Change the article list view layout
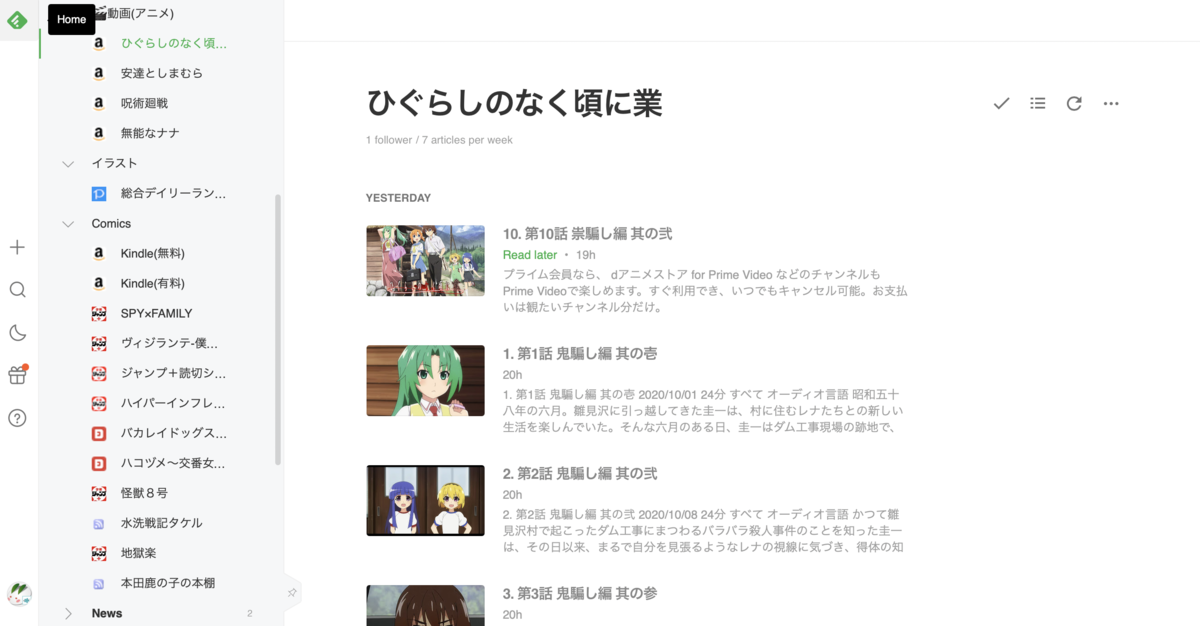 click(1038, 103)
